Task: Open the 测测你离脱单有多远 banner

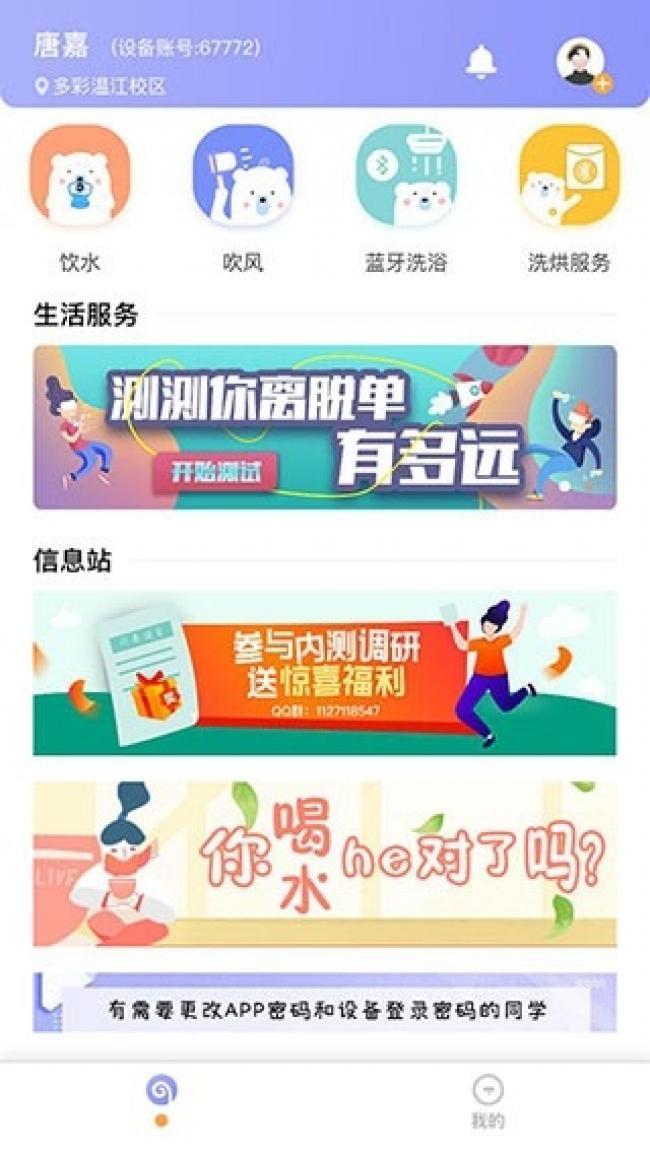Action: 325,427
